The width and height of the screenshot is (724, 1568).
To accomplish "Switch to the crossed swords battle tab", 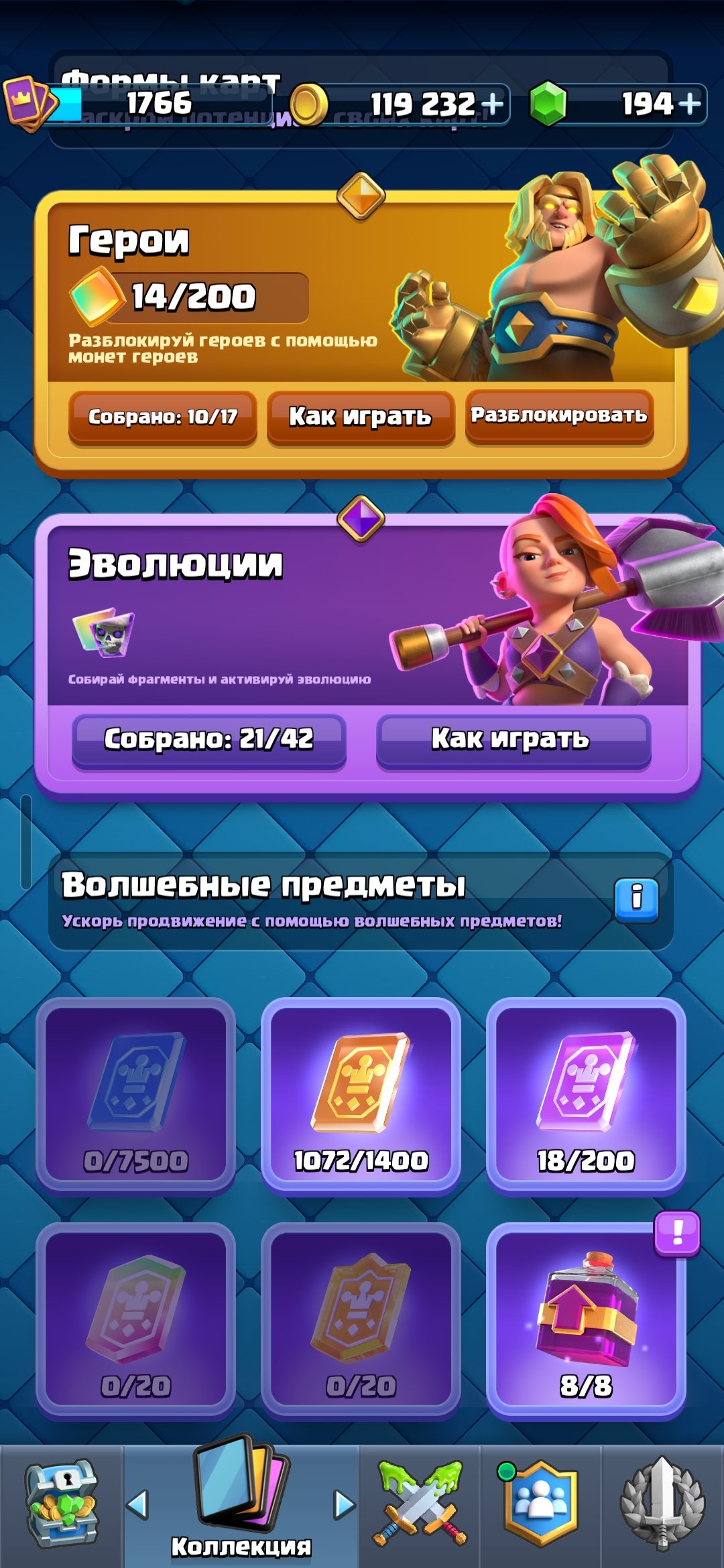I will (x=420, y=1505).
